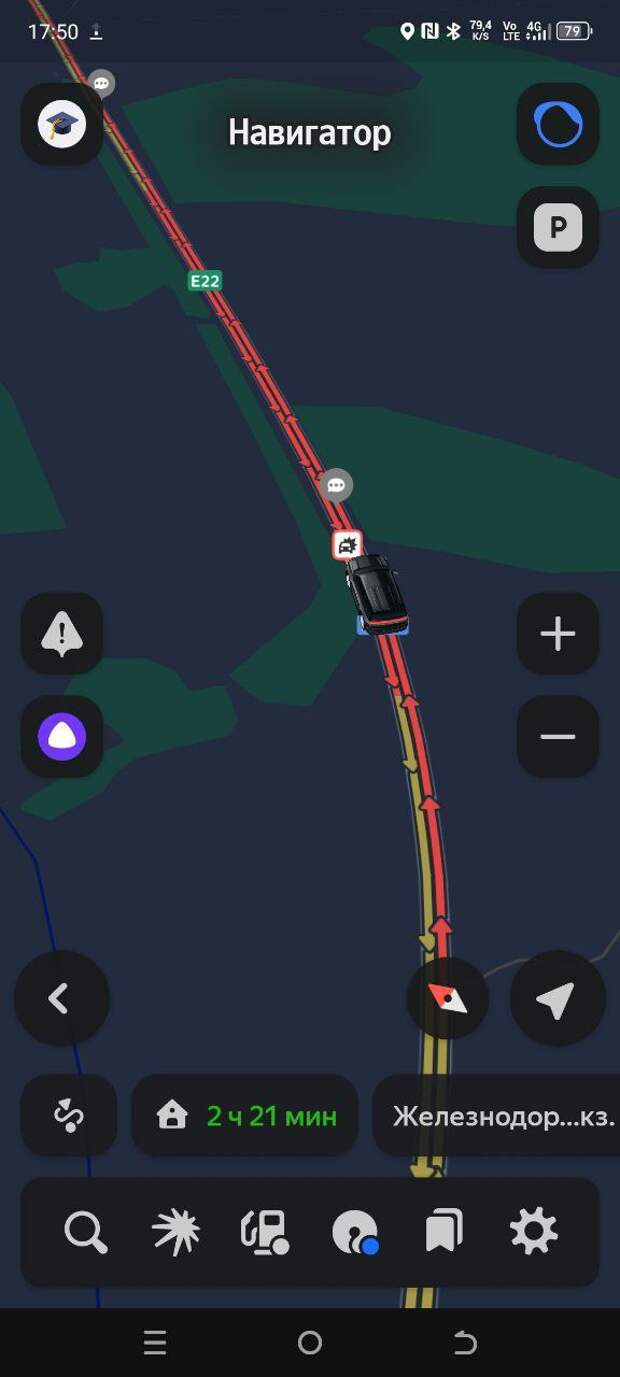Image resolution: width=620 pixels, height=1377 pixels.
Task: Select the Железнодор... destination chip
Action: (x=500, y=1116)
